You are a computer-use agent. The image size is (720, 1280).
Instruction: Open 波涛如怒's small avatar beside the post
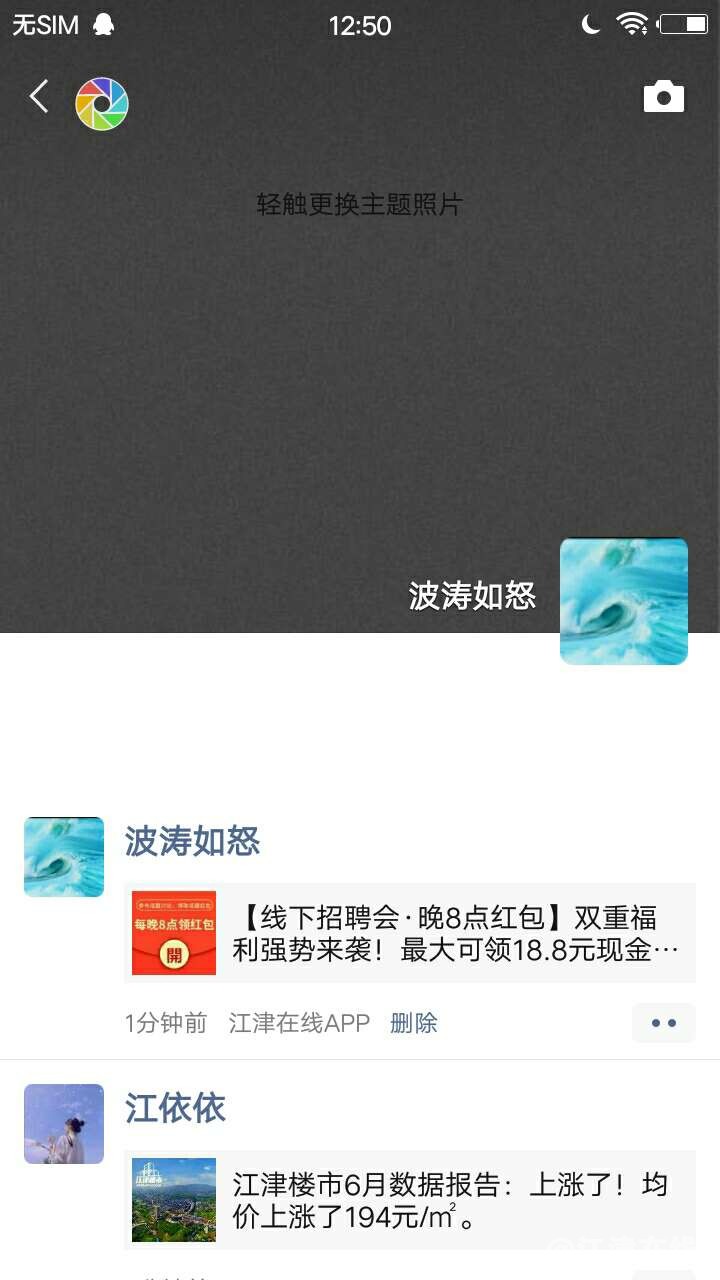pos(64,857)
